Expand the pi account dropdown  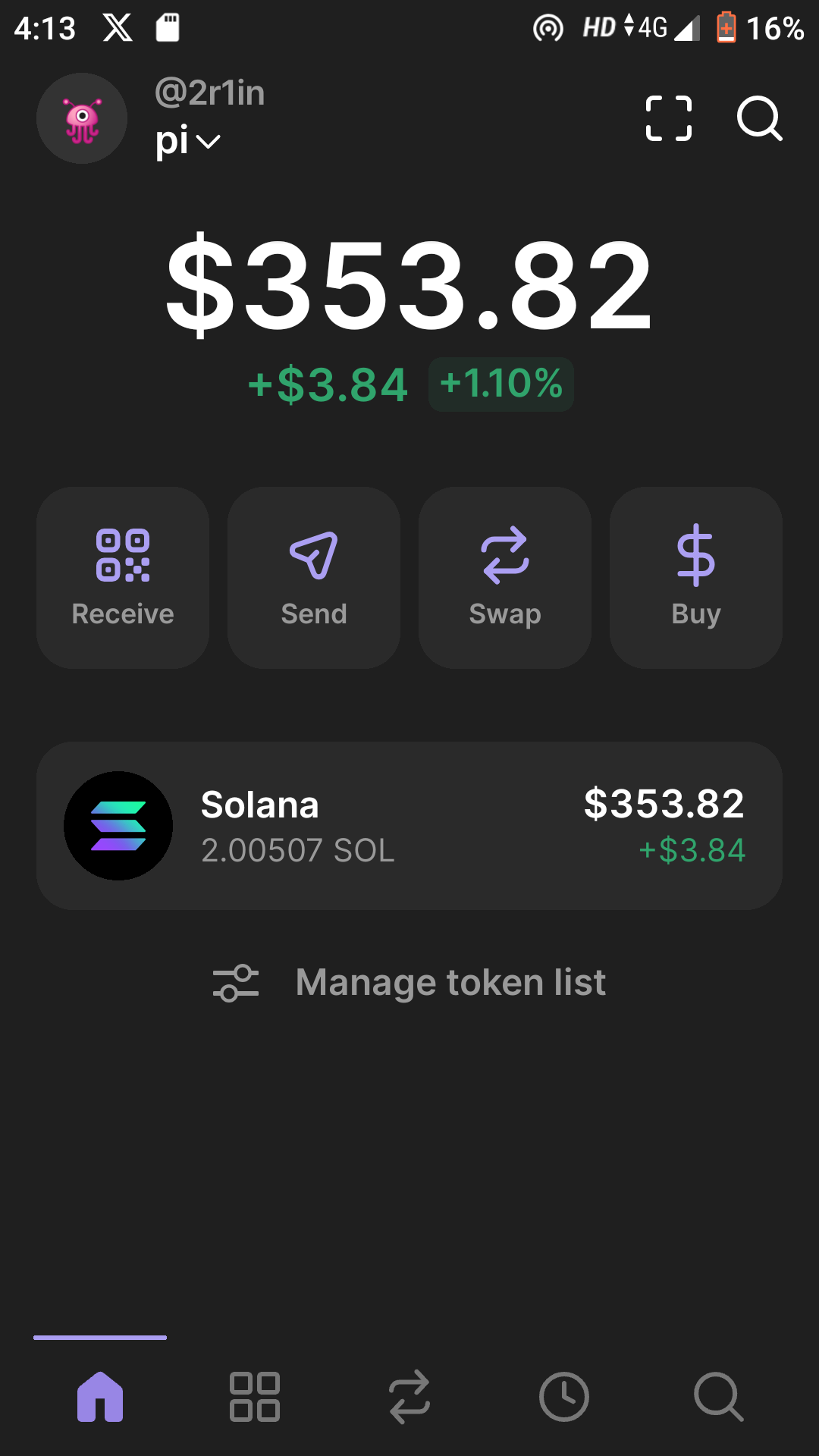189,141
